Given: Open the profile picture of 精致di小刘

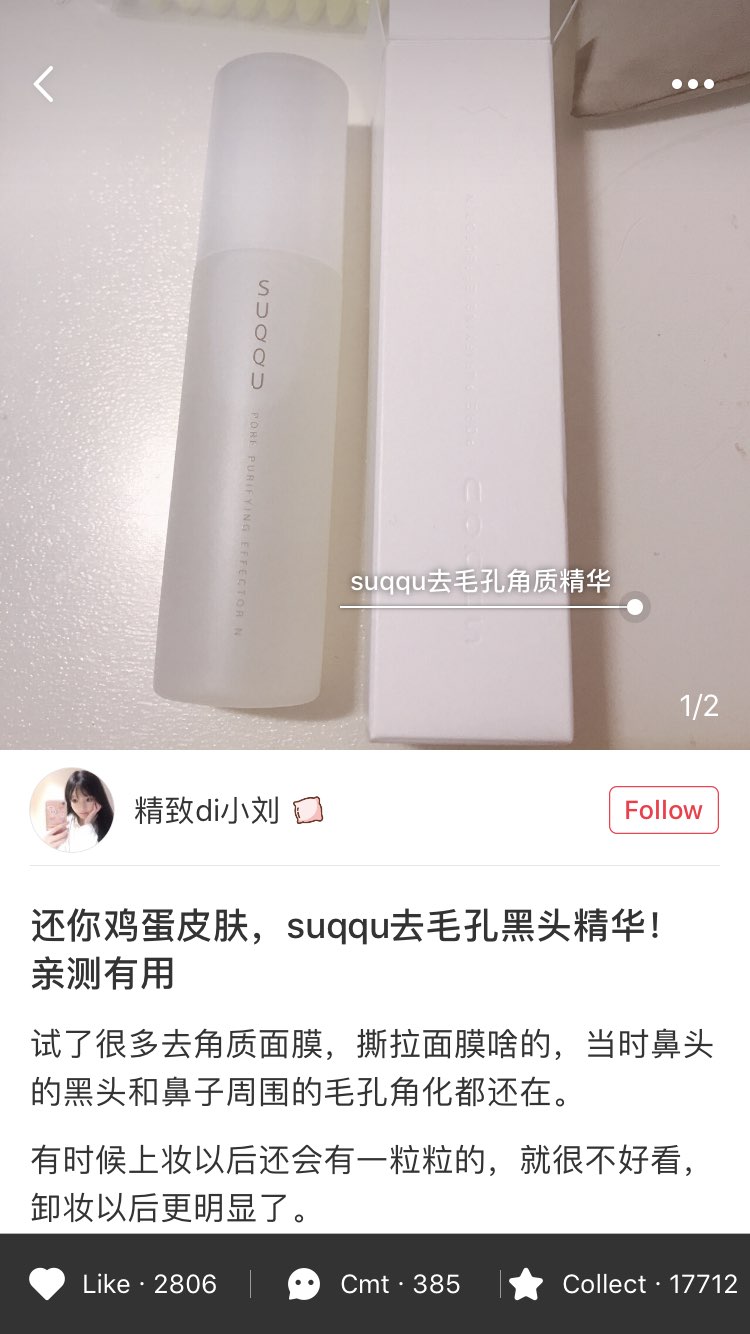Looking at the screenshot, I should (71, 810).
